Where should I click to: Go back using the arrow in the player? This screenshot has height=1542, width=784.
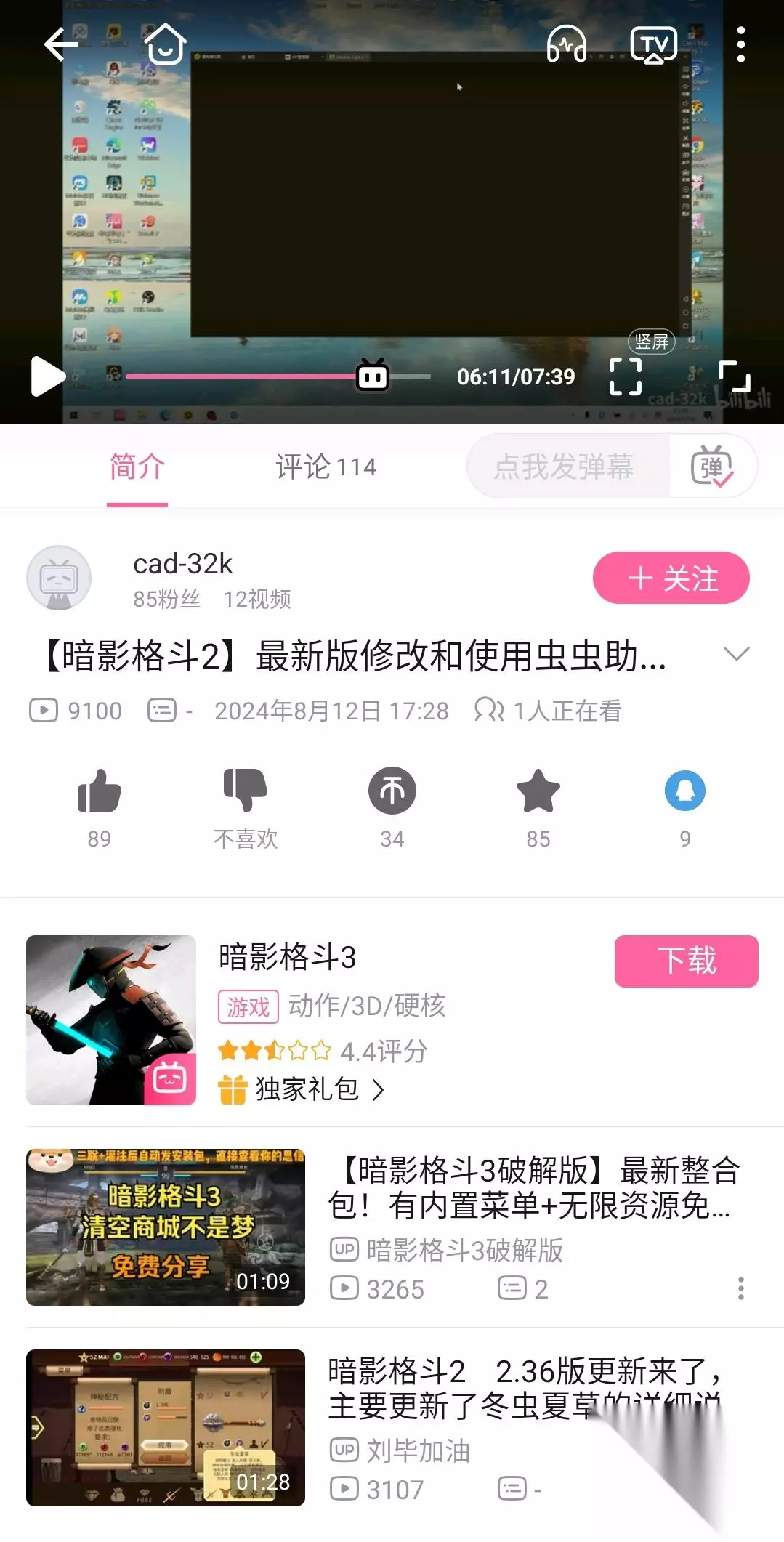[61, 45]
